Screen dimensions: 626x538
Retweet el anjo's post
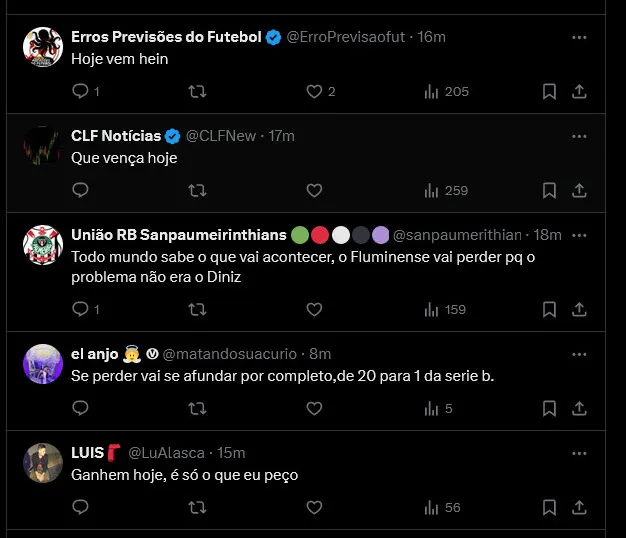click(197, 408)
